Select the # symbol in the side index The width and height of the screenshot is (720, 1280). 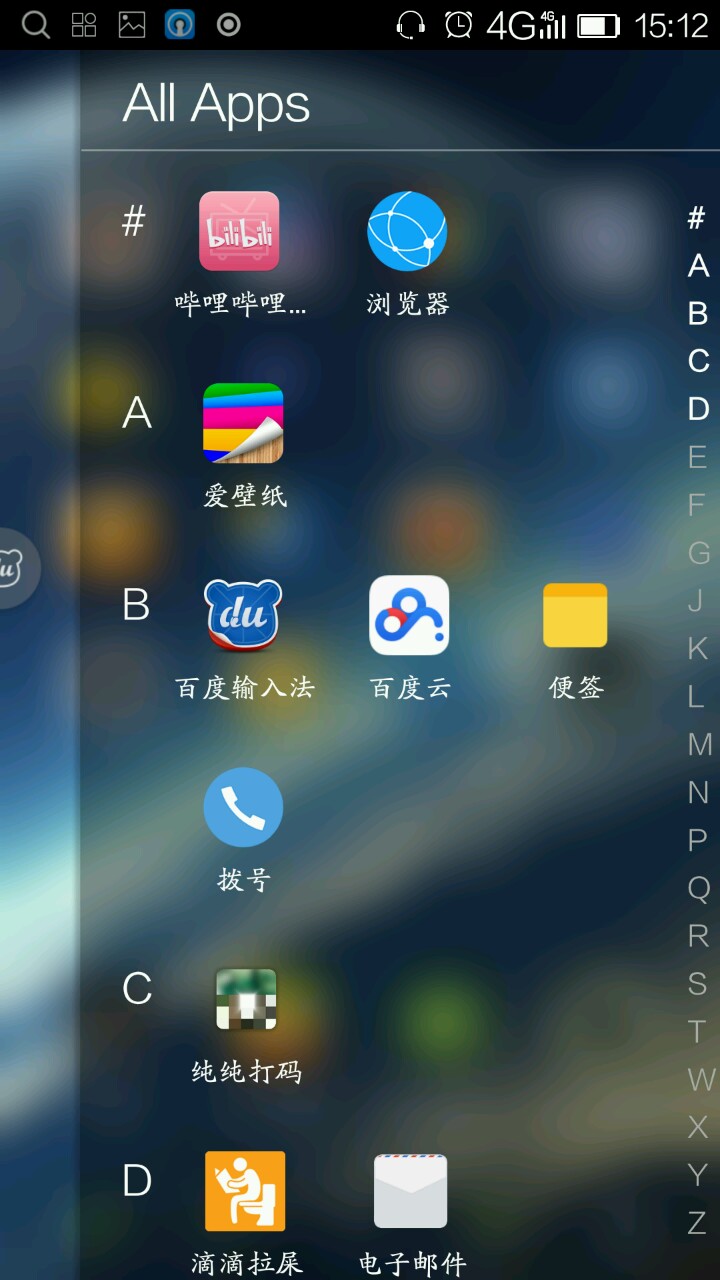pos(697,218)
